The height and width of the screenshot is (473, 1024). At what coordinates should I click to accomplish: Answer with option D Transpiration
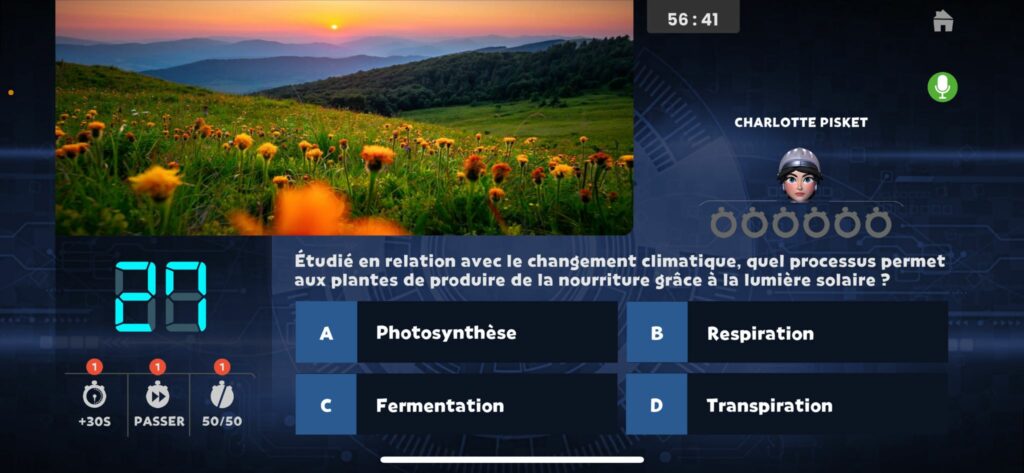pos(787,405)
